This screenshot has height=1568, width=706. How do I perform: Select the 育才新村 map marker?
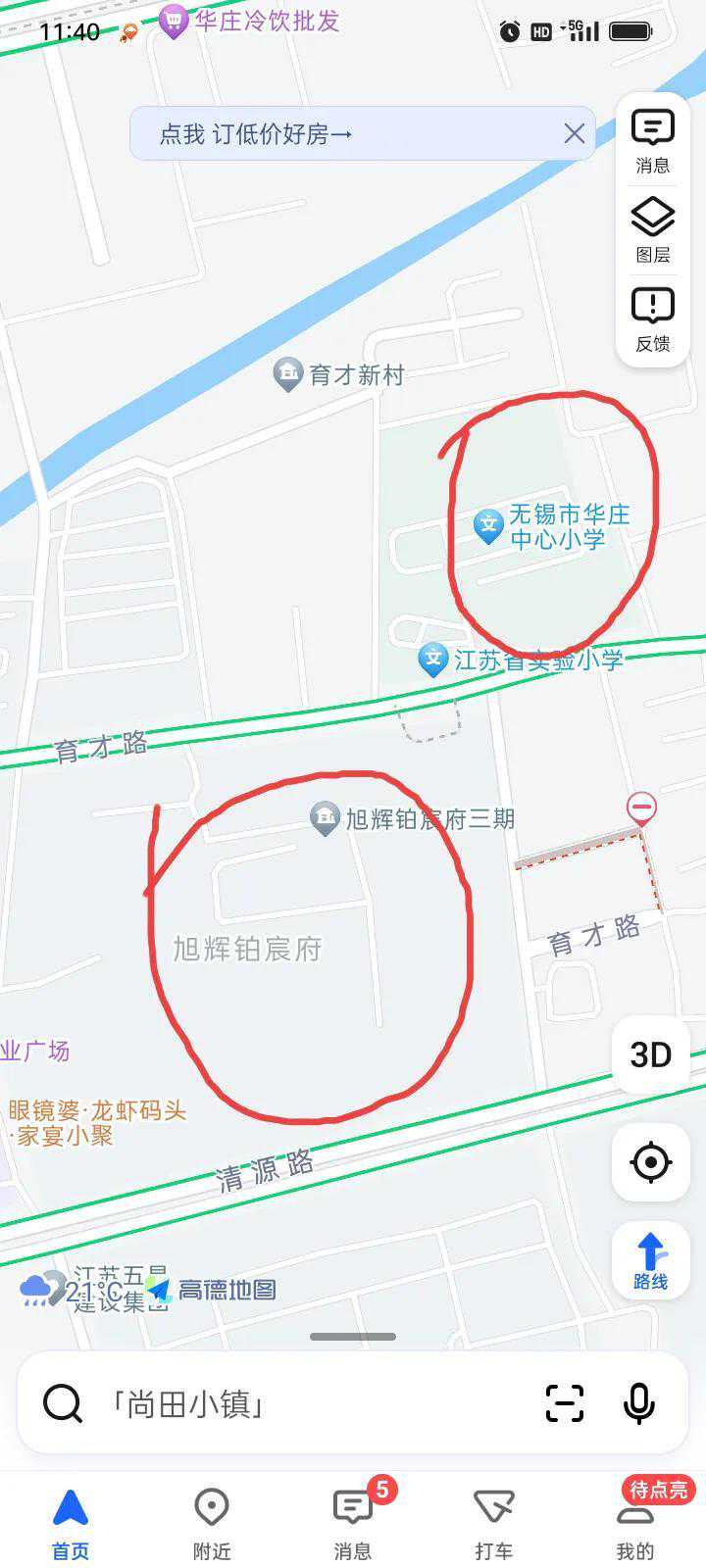(287, 373)
